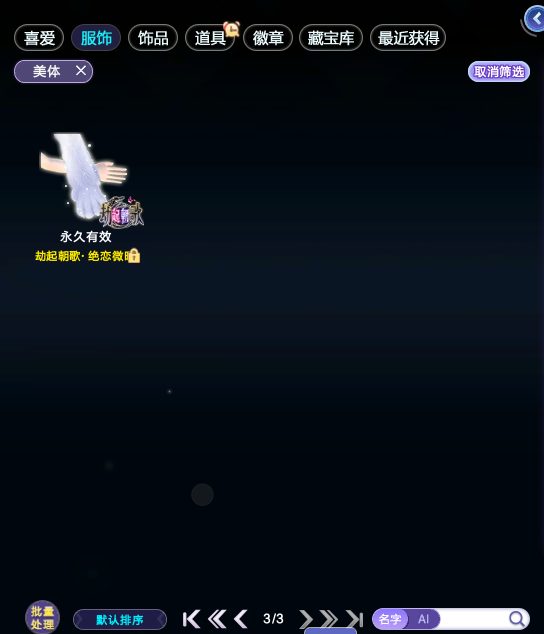The width and height of the screenshot is (544, 634).
Task: Switch to the 喜爱 tab
Action: click(39, 38)
